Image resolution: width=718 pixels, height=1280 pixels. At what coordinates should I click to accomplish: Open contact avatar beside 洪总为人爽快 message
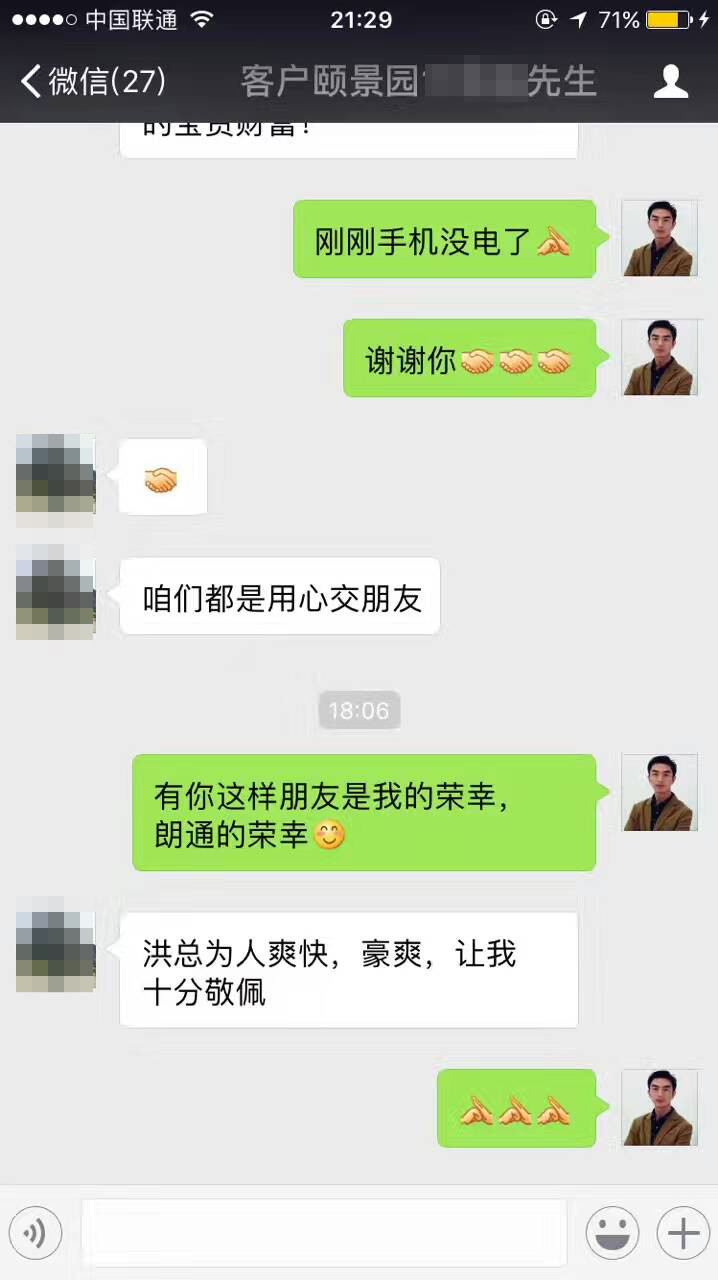(x=56, y=944)
